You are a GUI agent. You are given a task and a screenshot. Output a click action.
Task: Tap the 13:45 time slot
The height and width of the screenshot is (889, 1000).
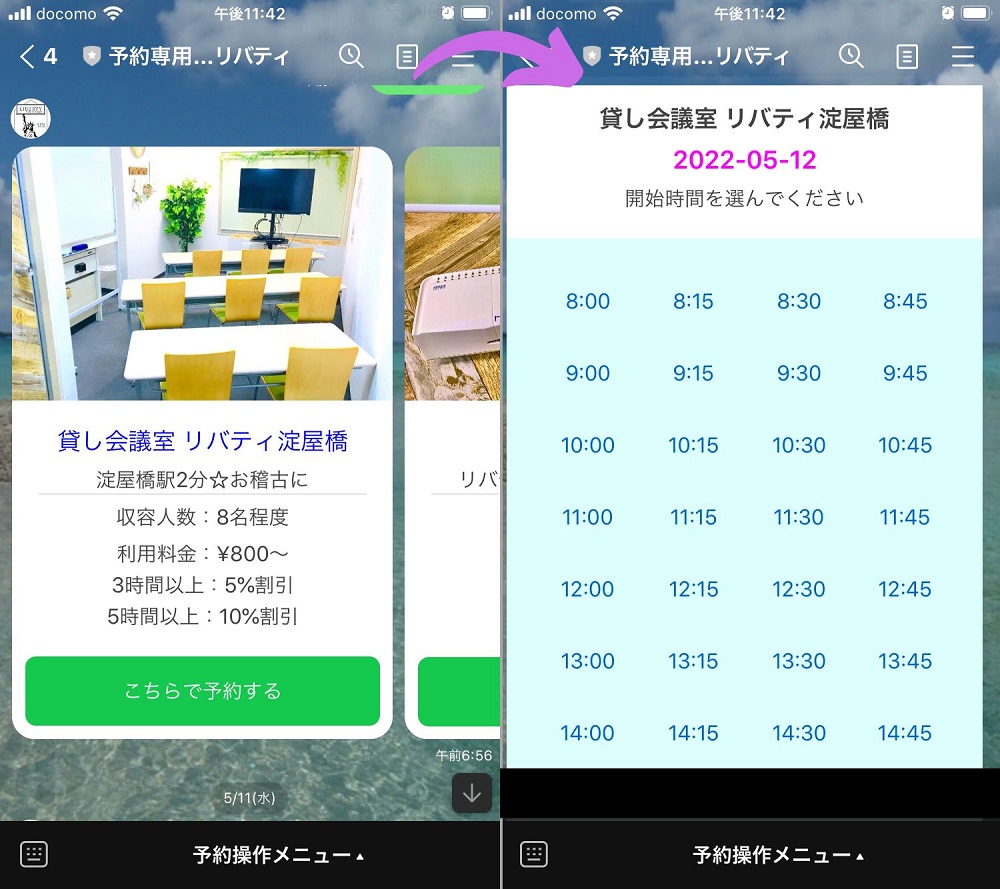pos(905,661)
